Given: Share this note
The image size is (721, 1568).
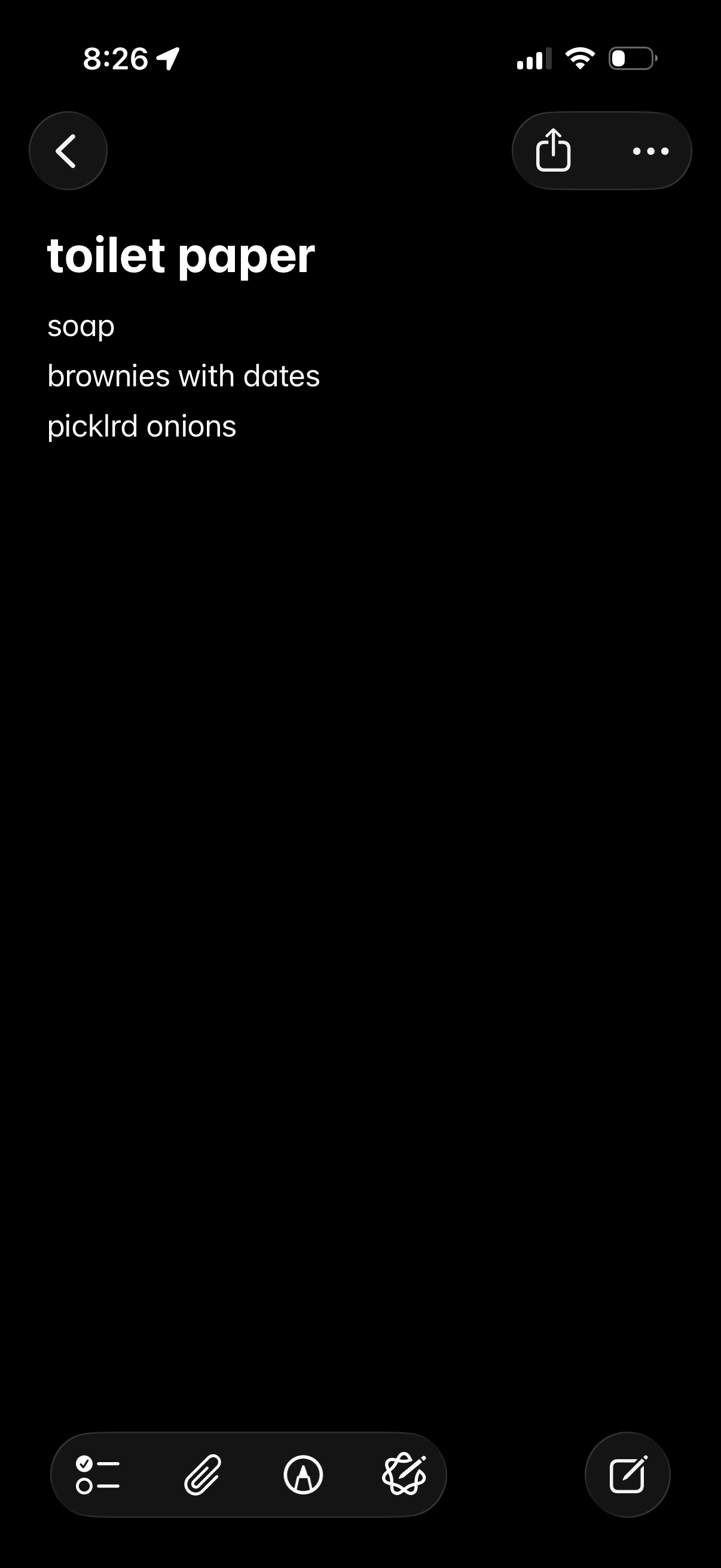Looking at the screenshot, I should point(552,150).
